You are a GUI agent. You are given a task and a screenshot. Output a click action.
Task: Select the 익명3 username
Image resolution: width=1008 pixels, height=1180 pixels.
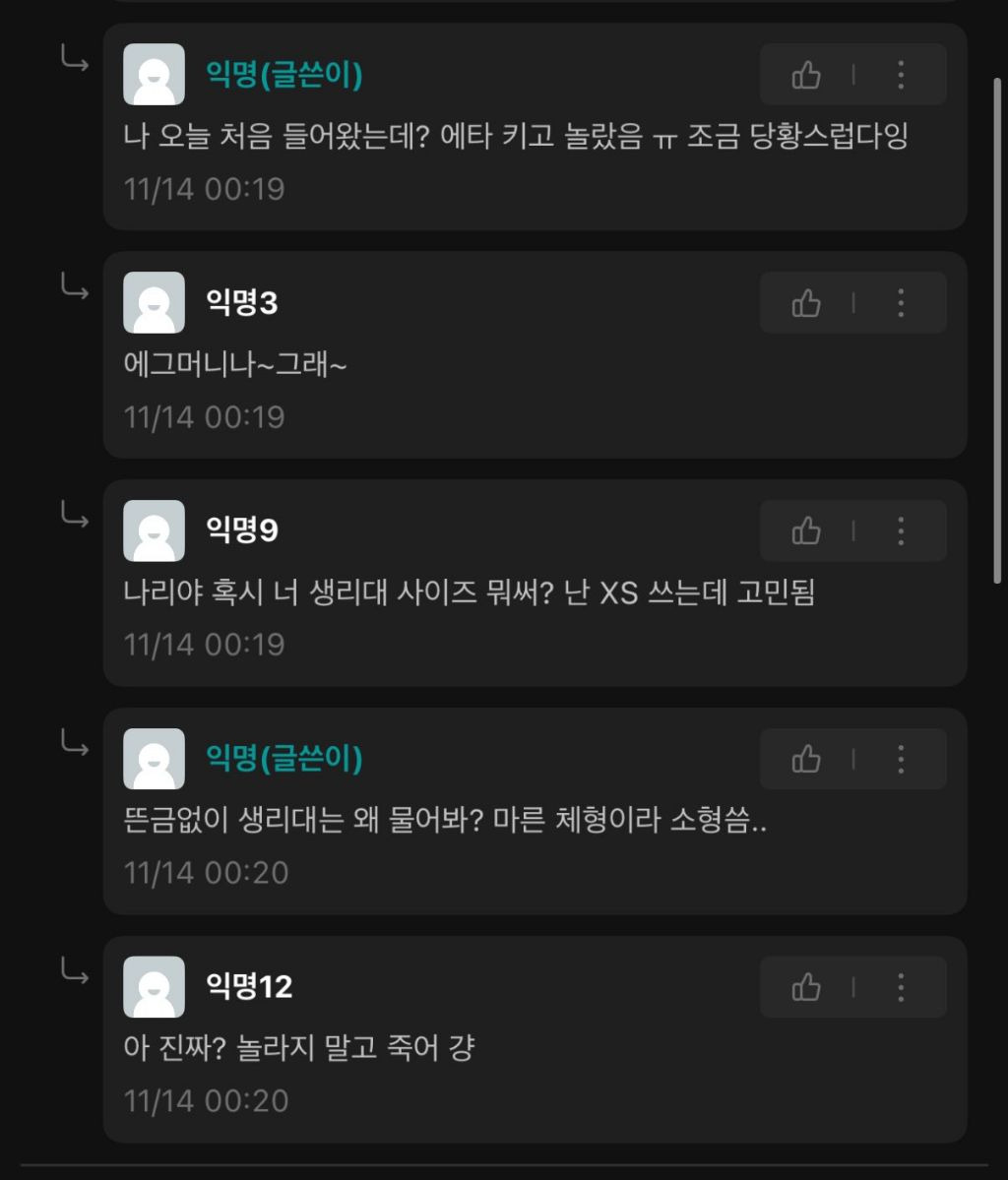coord(243,302)
